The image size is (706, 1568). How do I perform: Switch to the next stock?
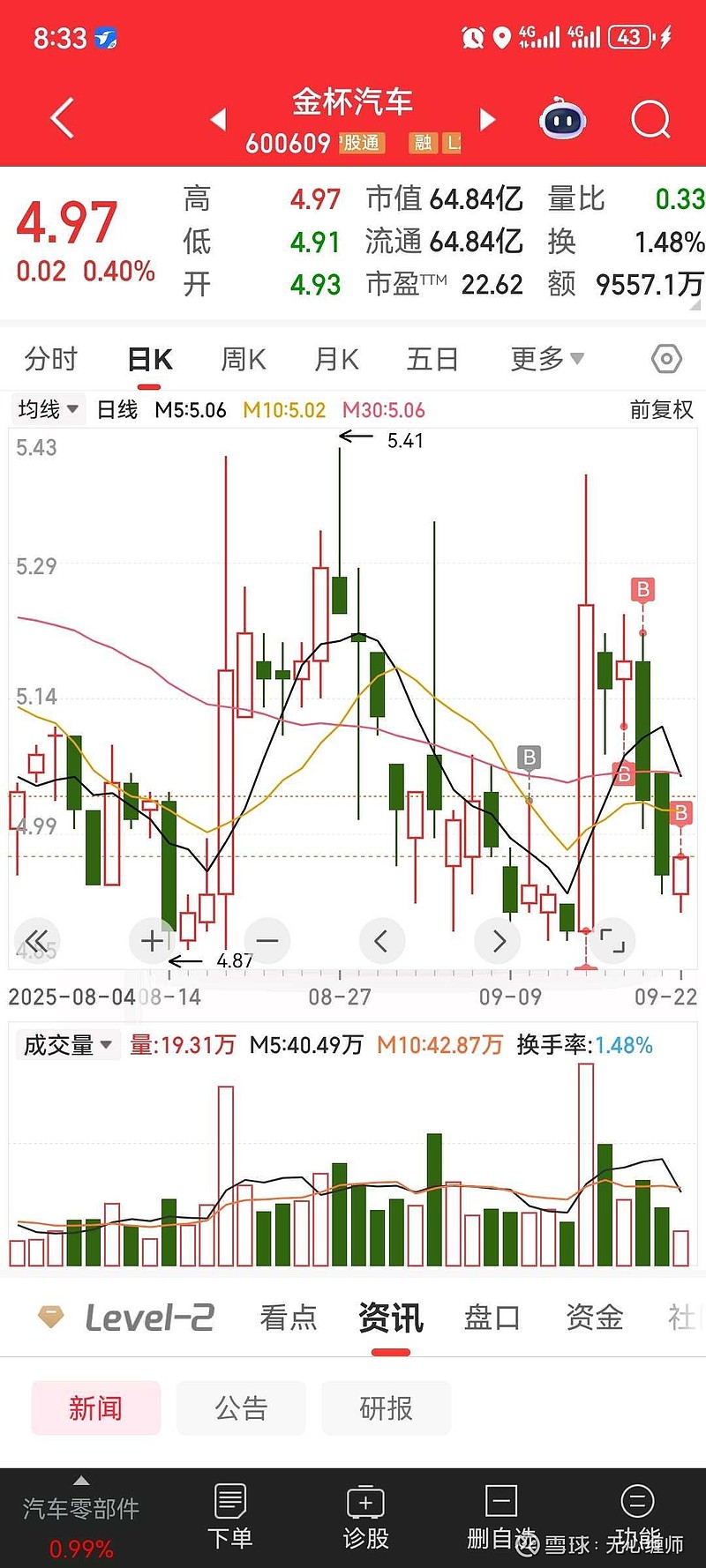click(487, 119)
